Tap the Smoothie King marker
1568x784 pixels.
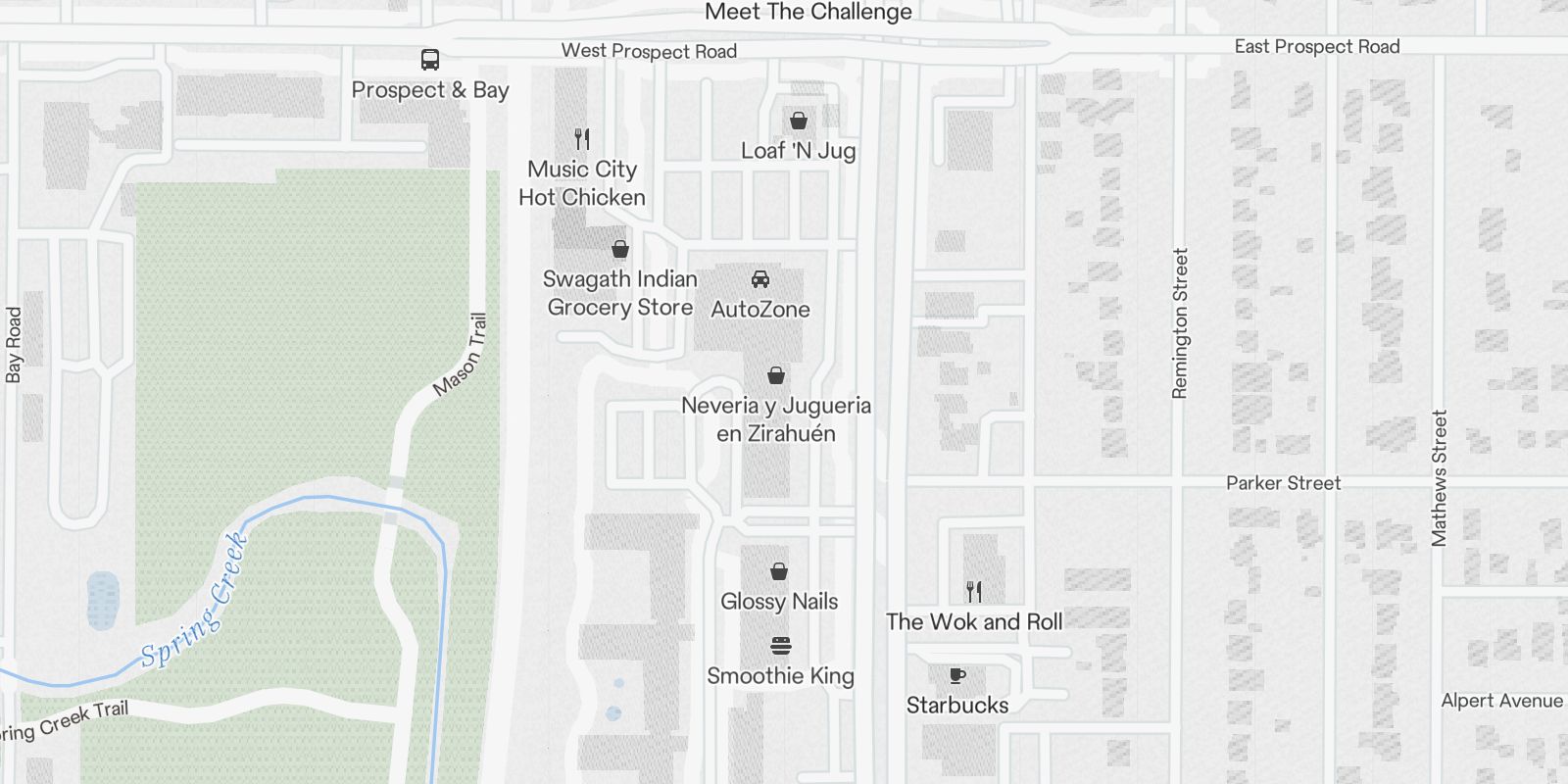pos(781,647)
